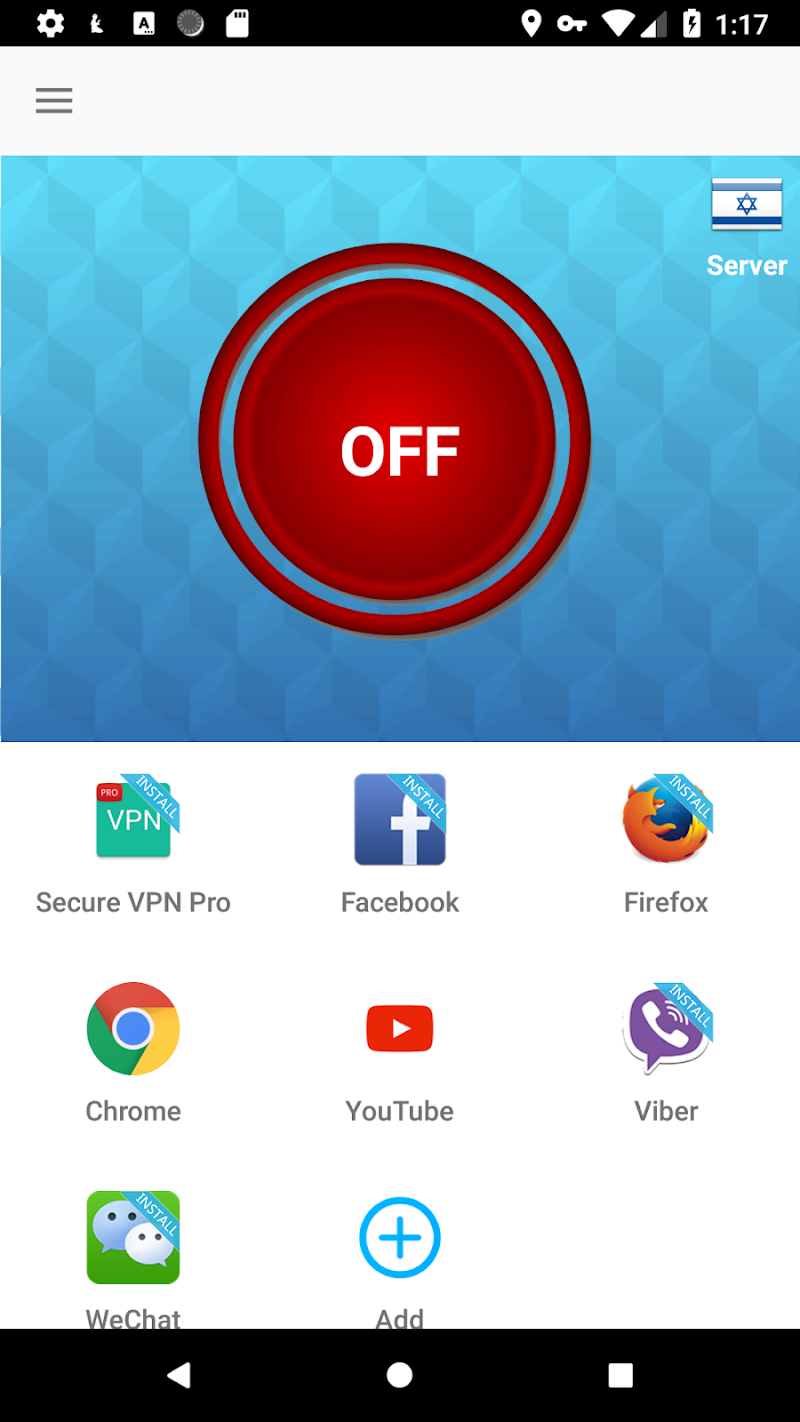Go back using the system back button
This screenshot has height=1422, width=800.
coord(179,1376)
